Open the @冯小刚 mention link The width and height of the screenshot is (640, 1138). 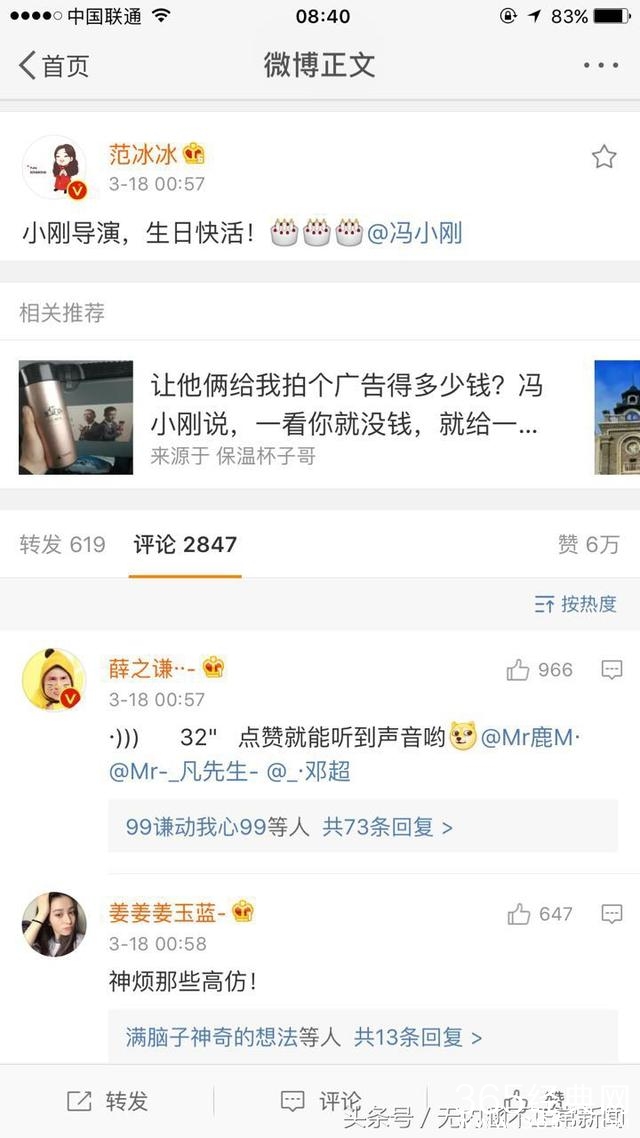point(414,235)
